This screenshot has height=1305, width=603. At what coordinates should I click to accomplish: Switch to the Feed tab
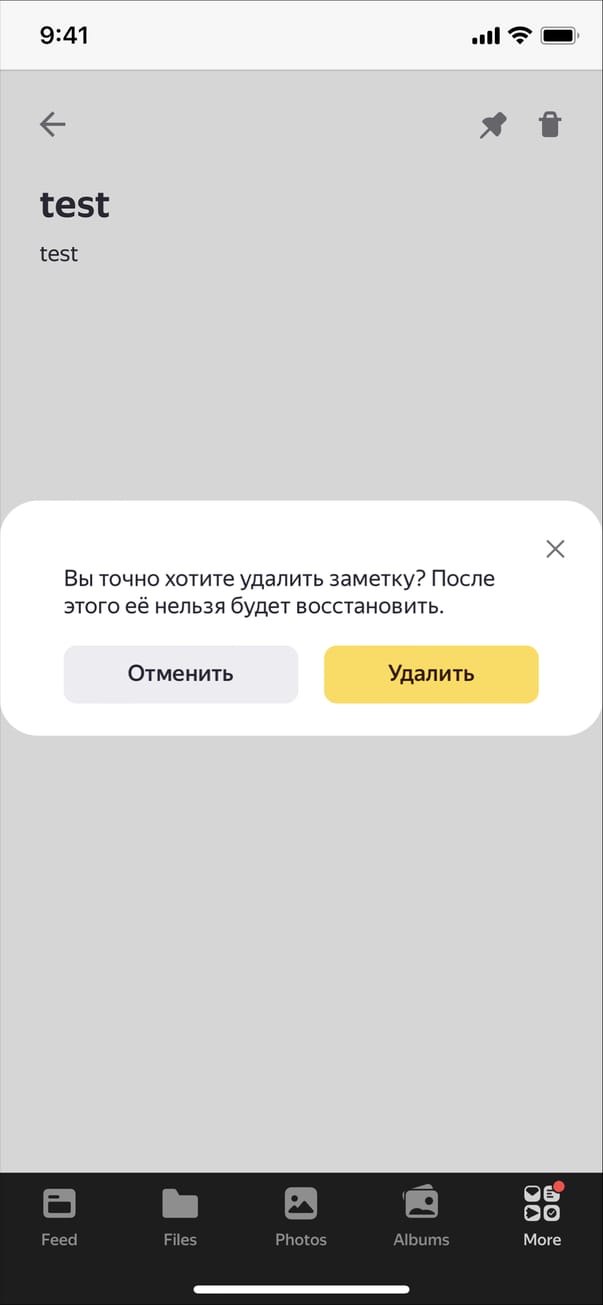tap(59, 1216)
